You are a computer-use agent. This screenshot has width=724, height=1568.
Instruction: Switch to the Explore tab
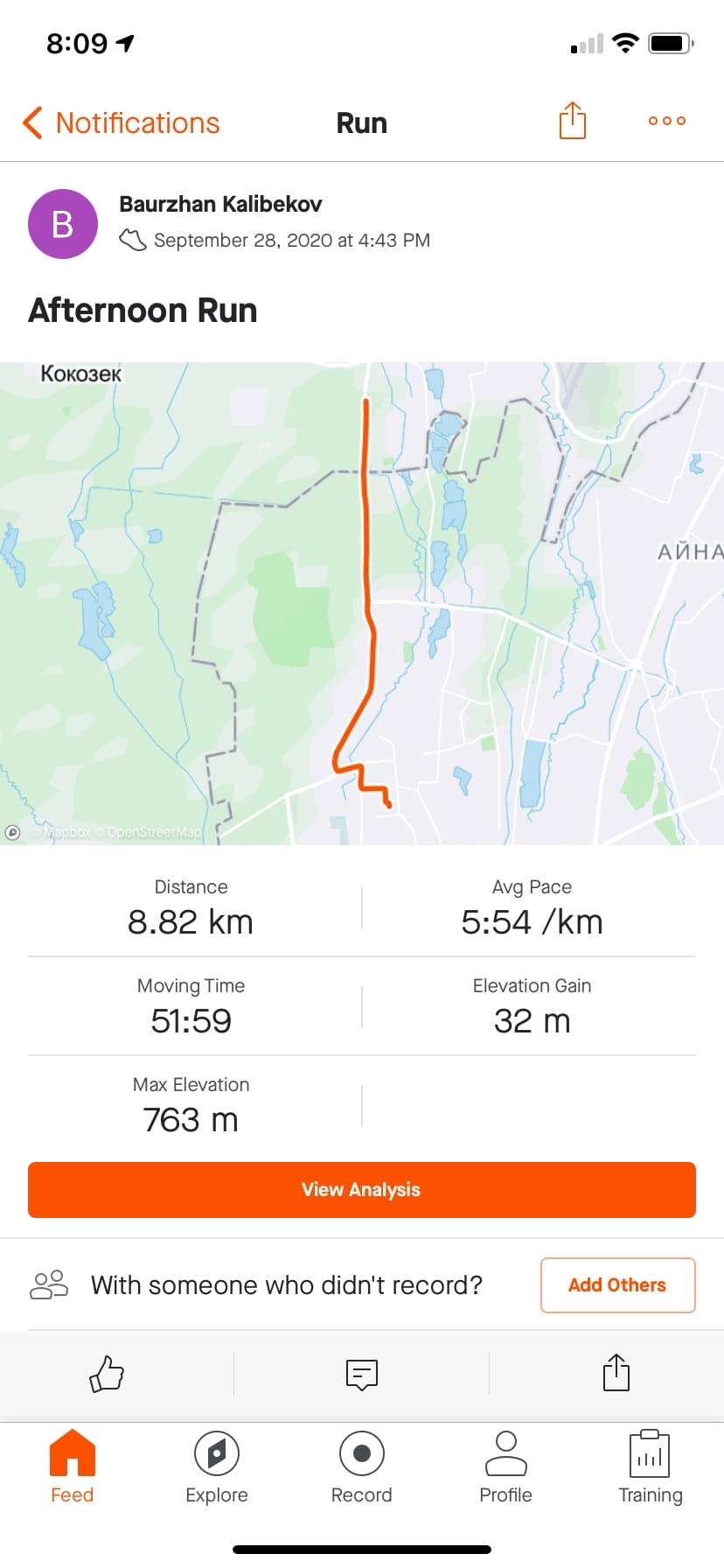pos(217,1466)
